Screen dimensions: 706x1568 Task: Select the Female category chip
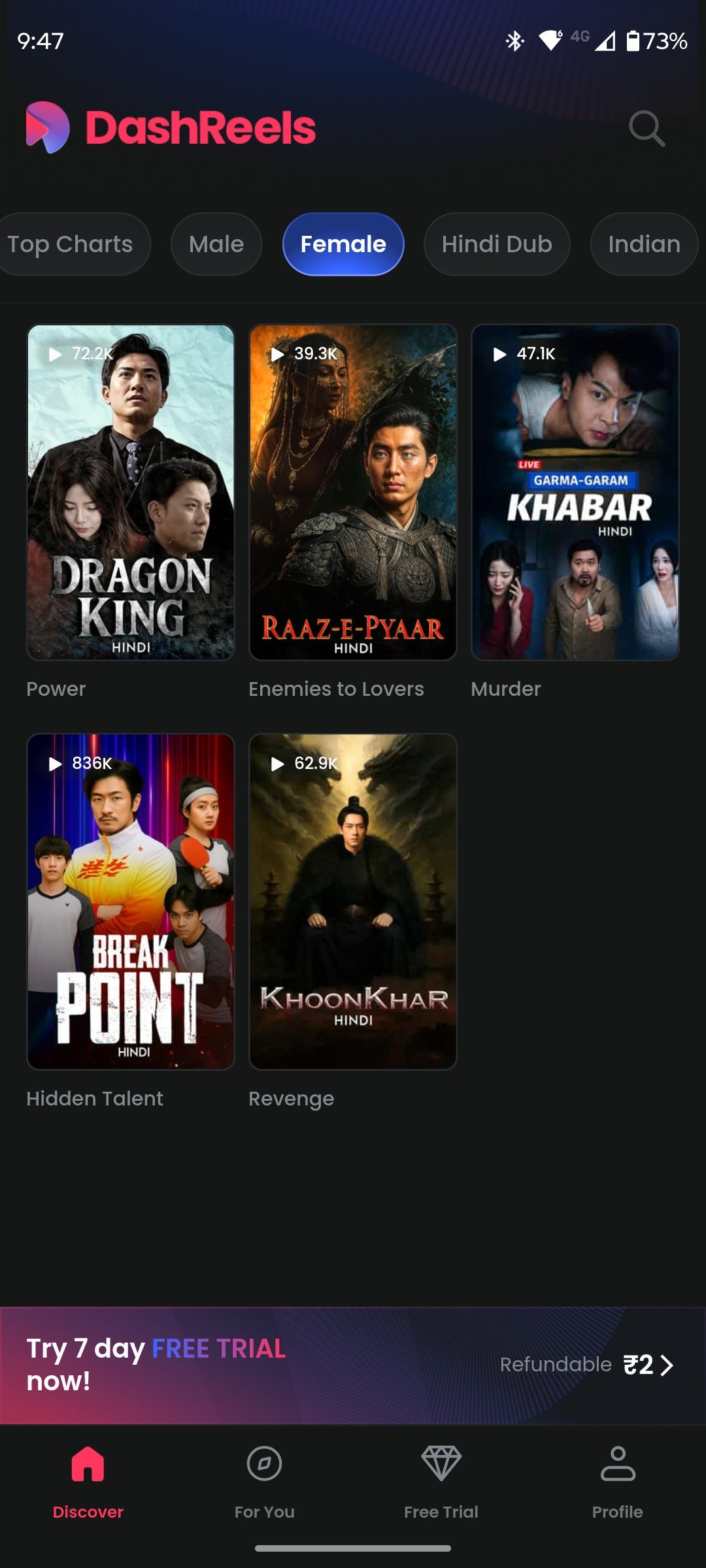point(343,244)
